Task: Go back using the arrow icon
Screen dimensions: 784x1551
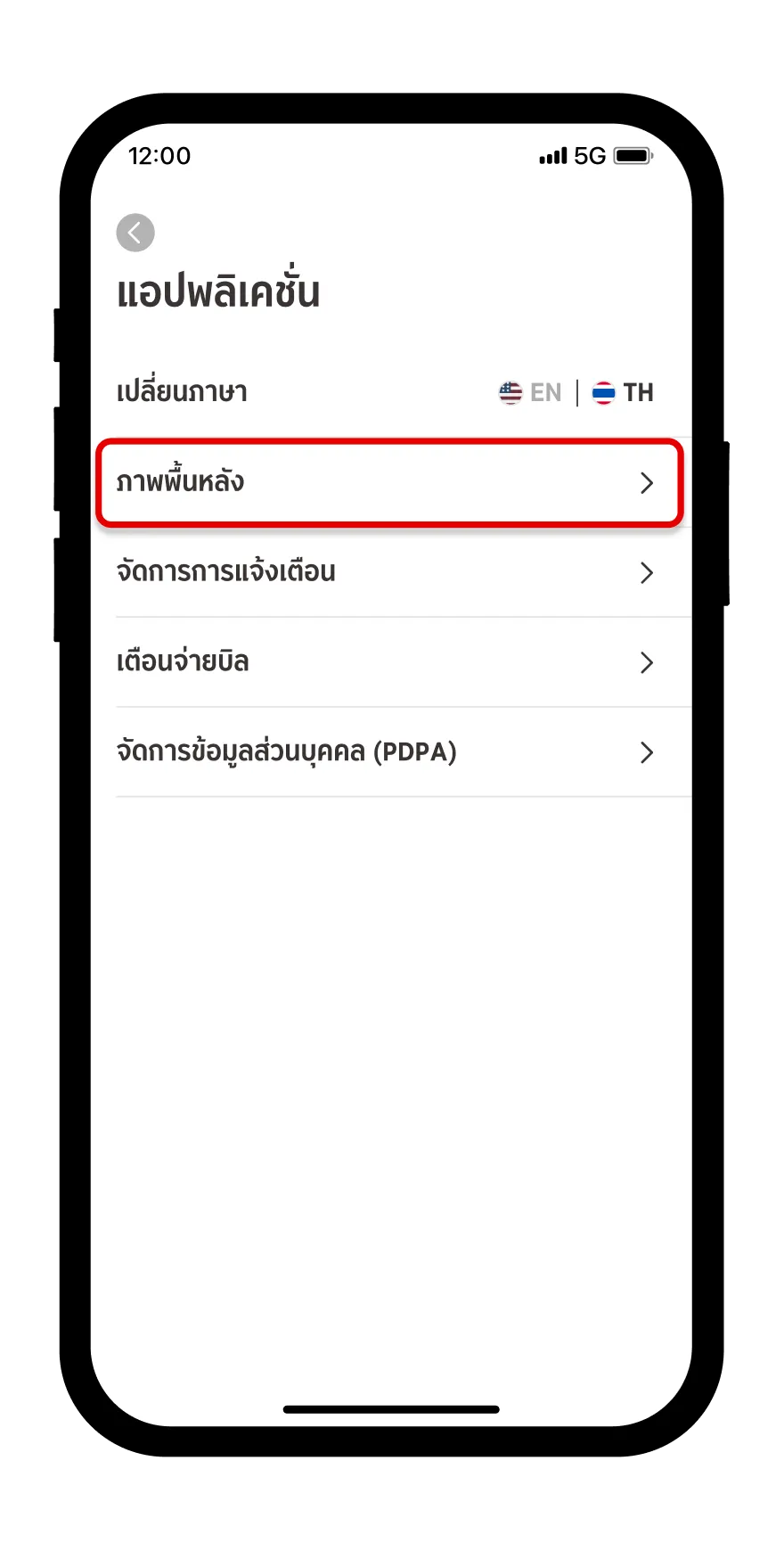Action: point(135,233)
